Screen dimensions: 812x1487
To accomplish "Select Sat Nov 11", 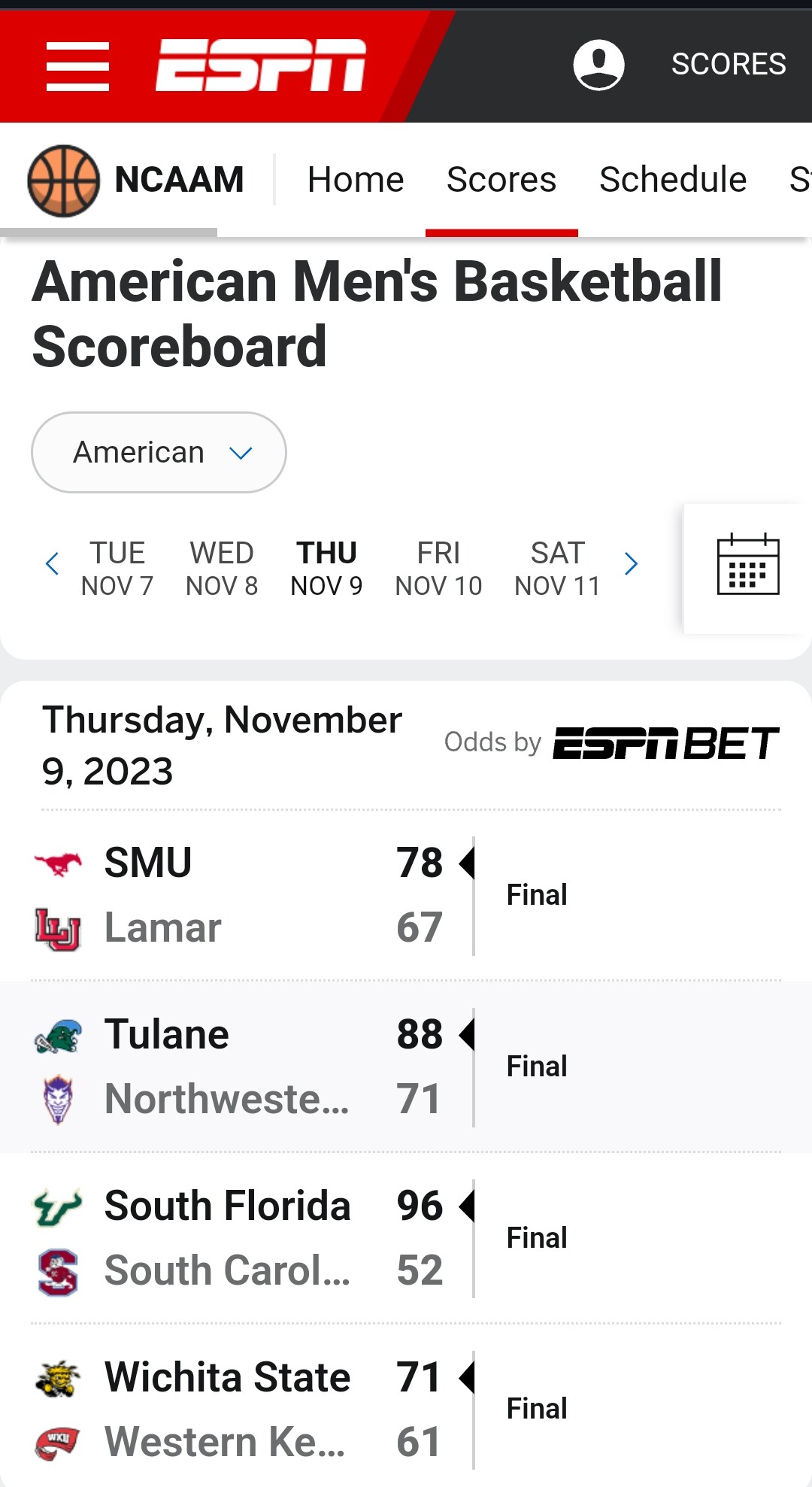I will coord(558,569).
